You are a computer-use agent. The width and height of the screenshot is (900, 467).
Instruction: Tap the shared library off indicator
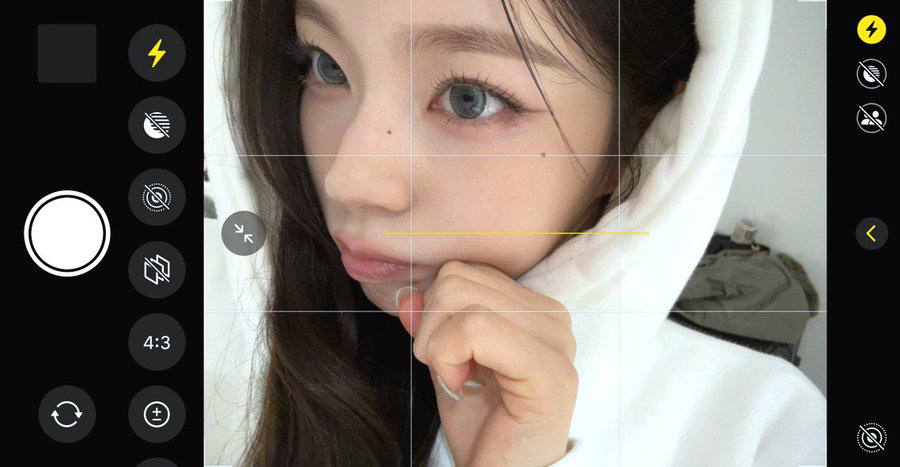point(872,118)
